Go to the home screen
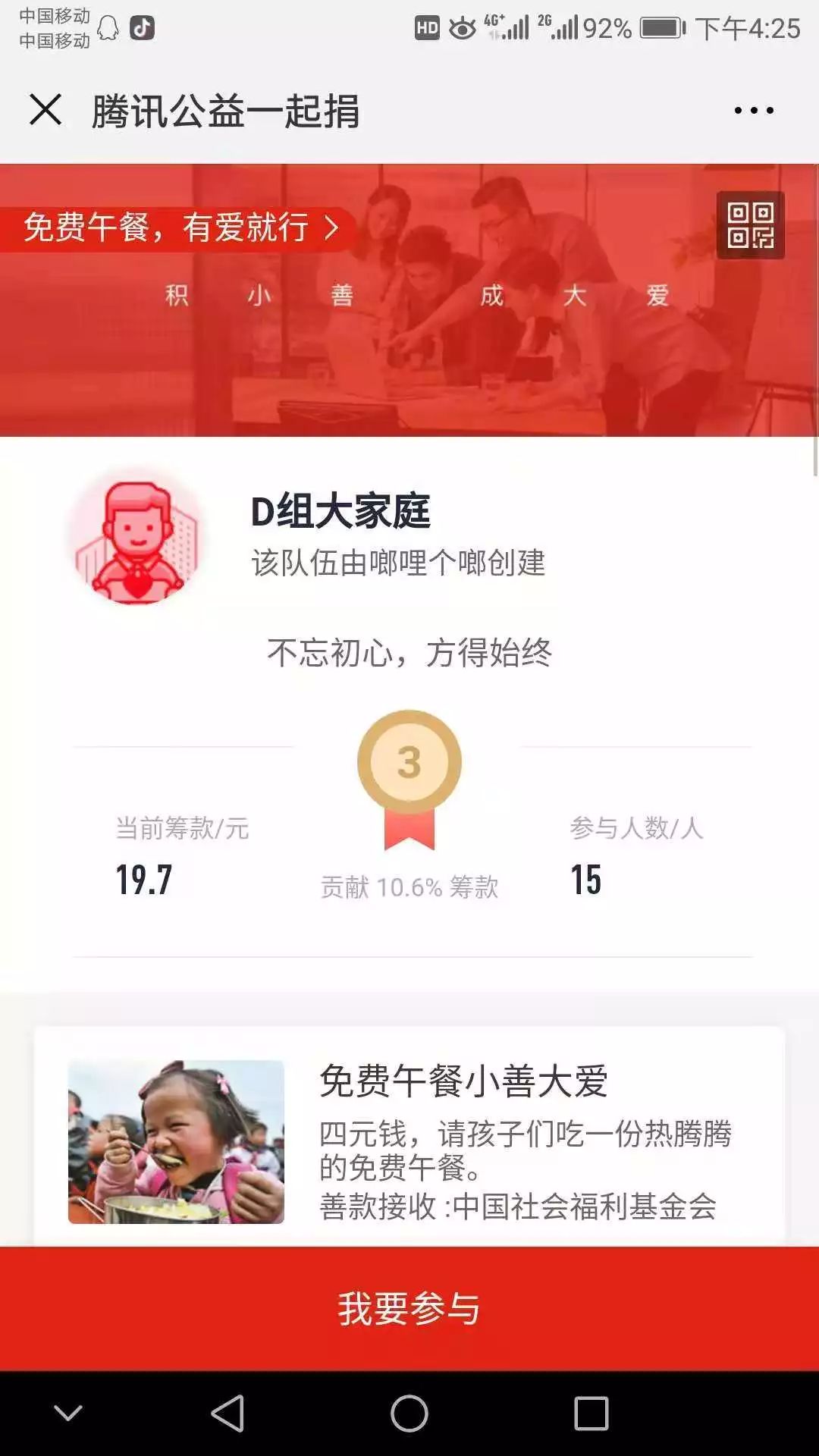The width and height of the screenshot is (819, 1456). click(409, 1414)
